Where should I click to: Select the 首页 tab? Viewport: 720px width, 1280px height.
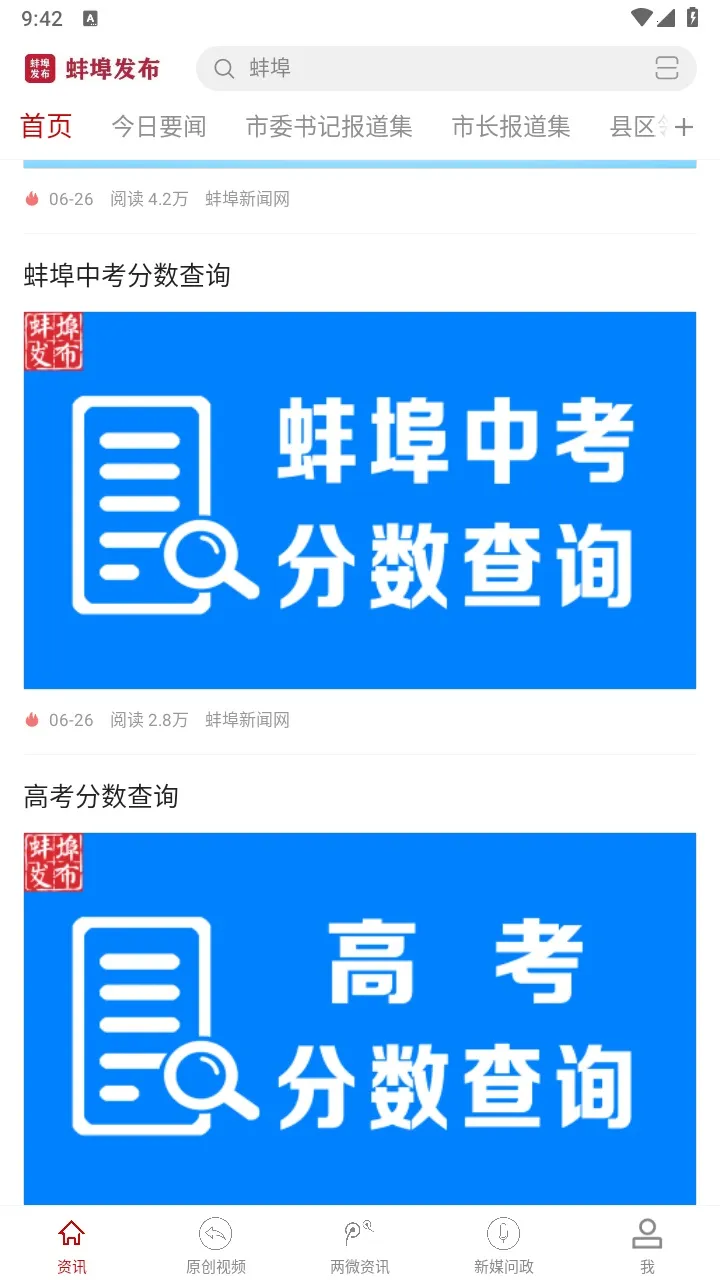pyautogui.click(x=46, y=127)
